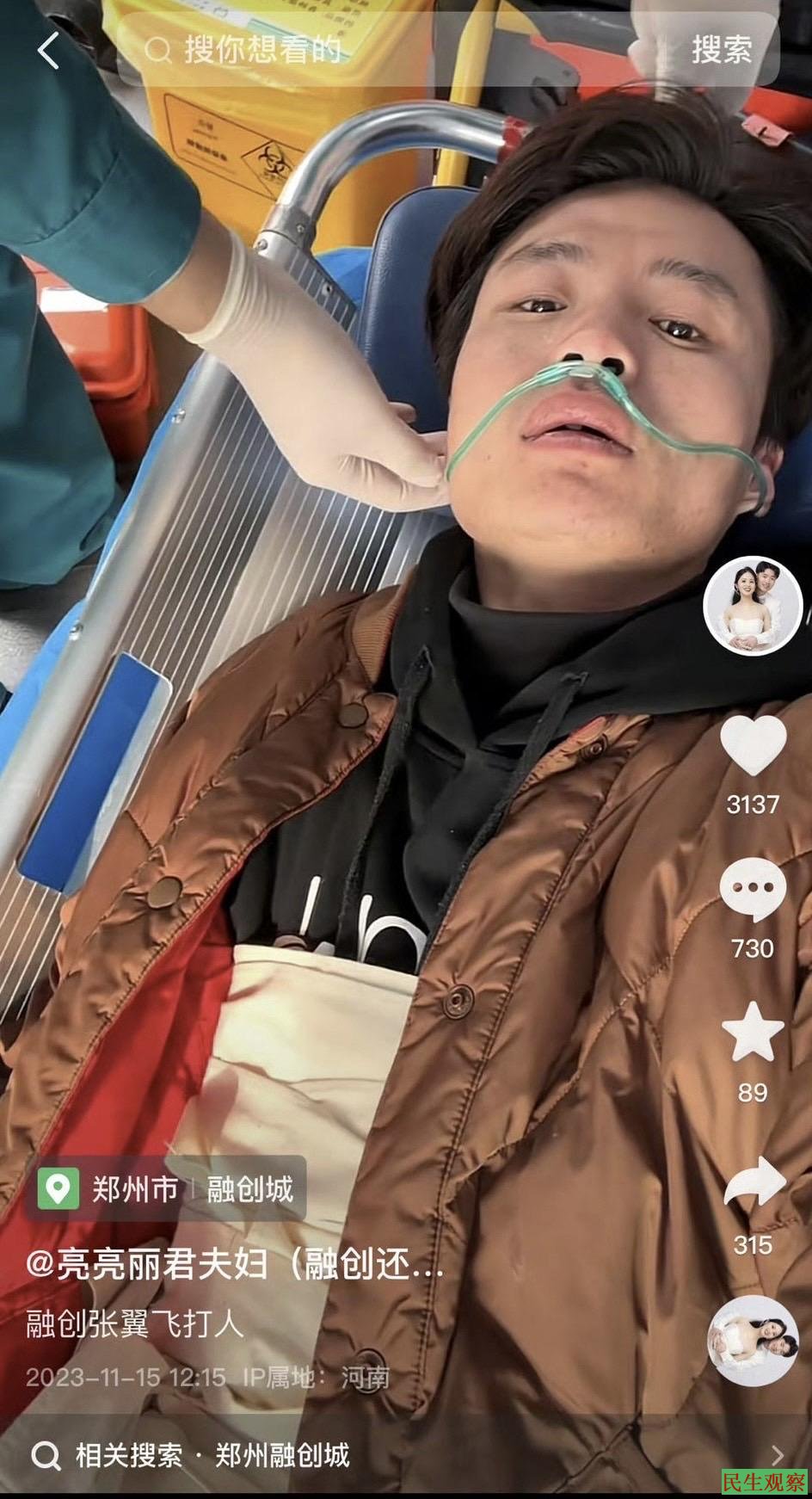The width and height of the screenshot is (812, 1499).
Task: Tap the 搜索 button
Action: (x=721, y=50)
